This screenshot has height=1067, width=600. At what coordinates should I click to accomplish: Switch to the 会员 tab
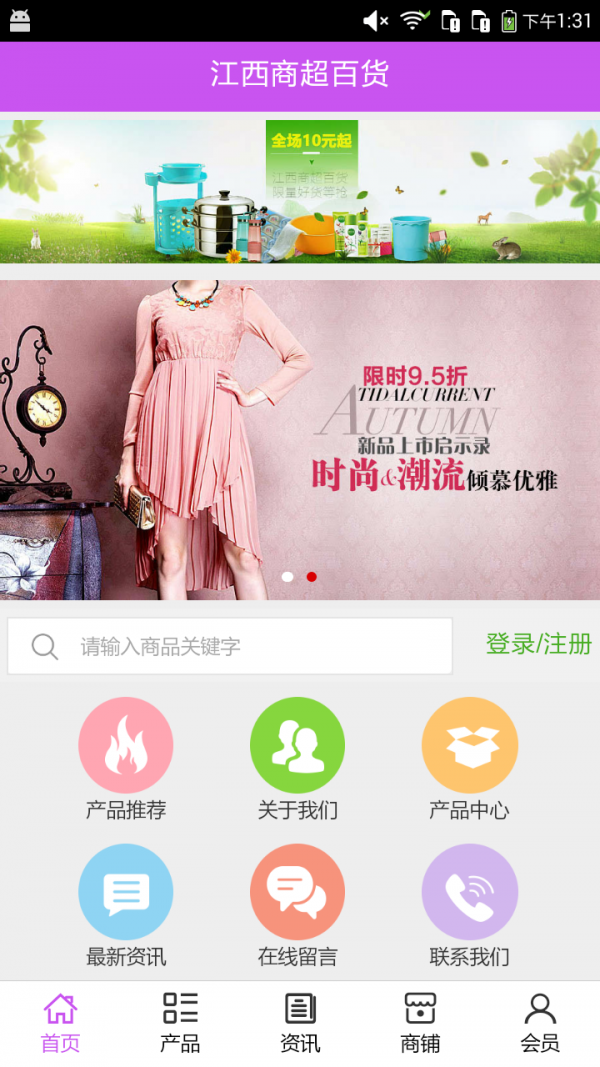[540, 1023]
